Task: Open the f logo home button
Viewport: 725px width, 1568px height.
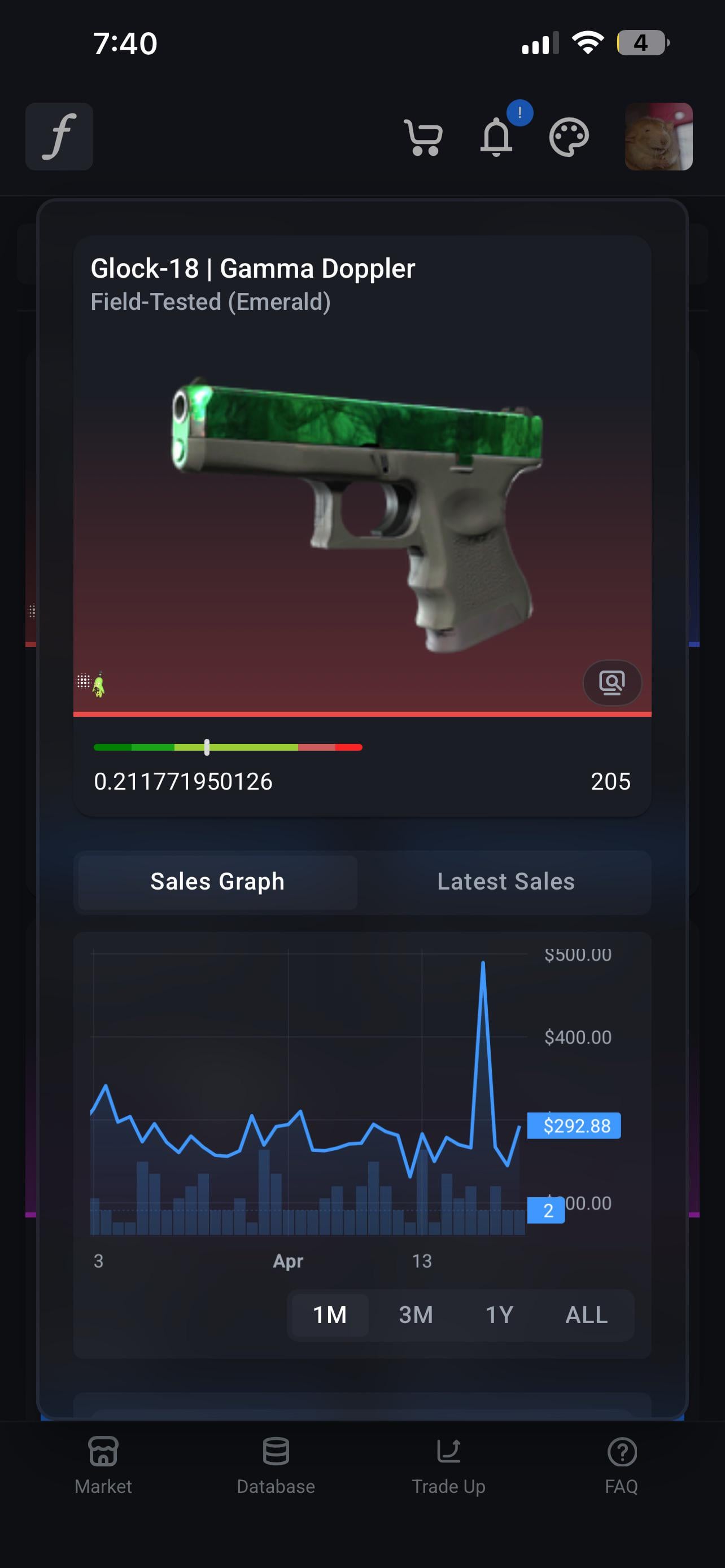Action: coord(59,137)
